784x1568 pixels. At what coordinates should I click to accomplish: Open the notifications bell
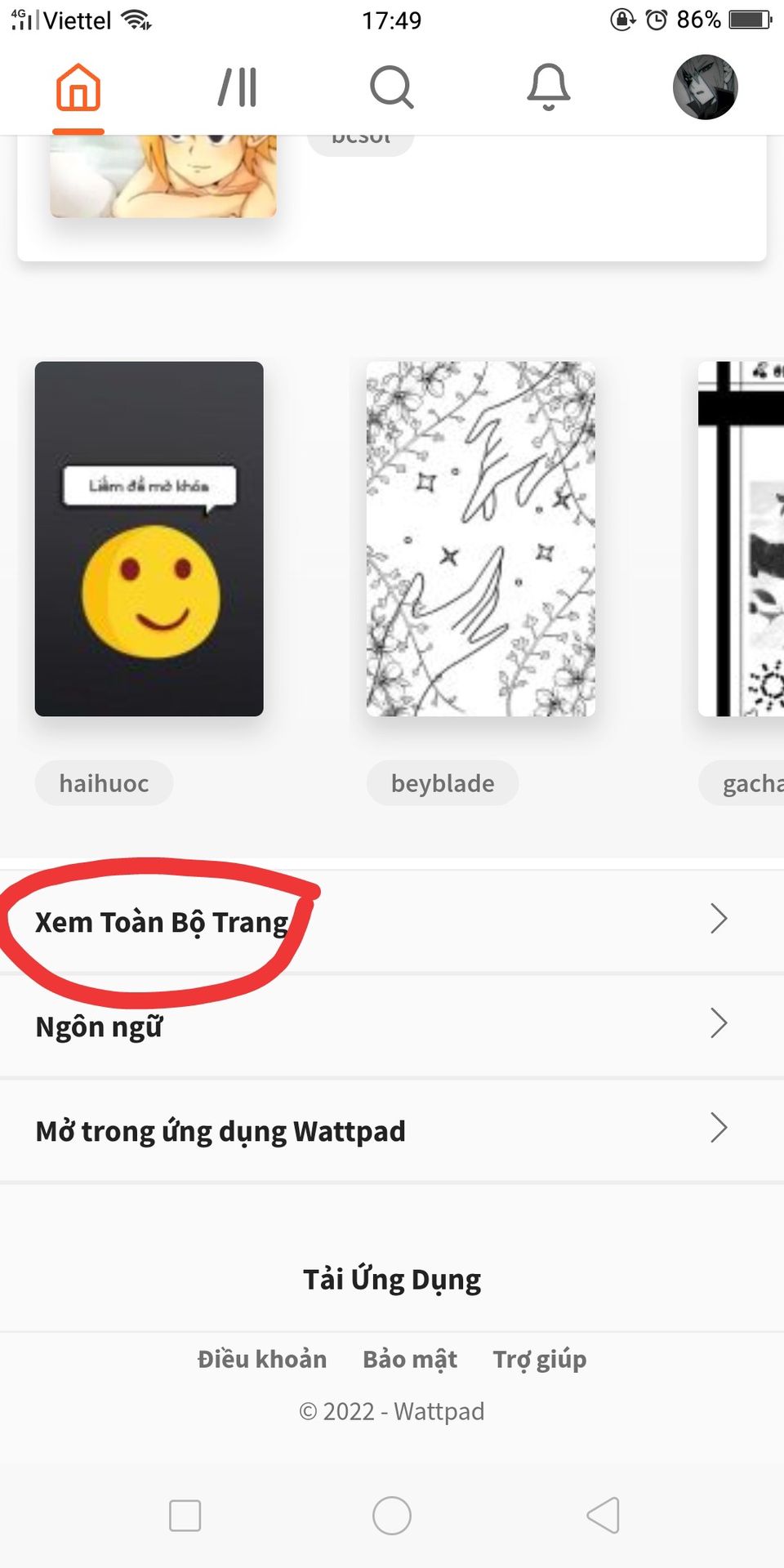point(548,87)
